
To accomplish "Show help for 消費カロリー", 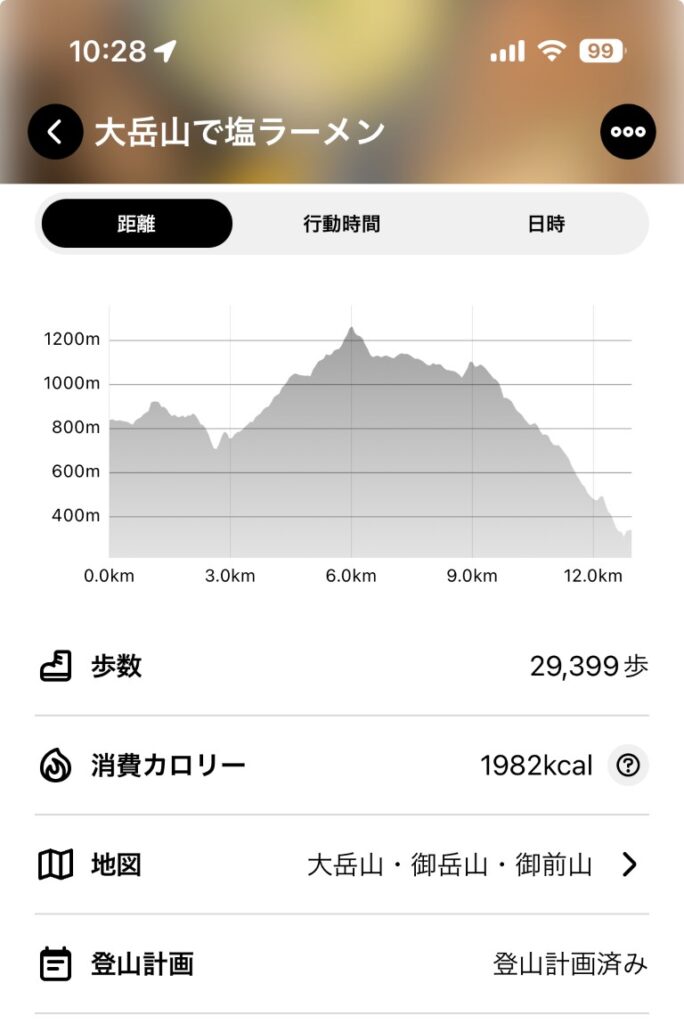I will tap(628, 766).
